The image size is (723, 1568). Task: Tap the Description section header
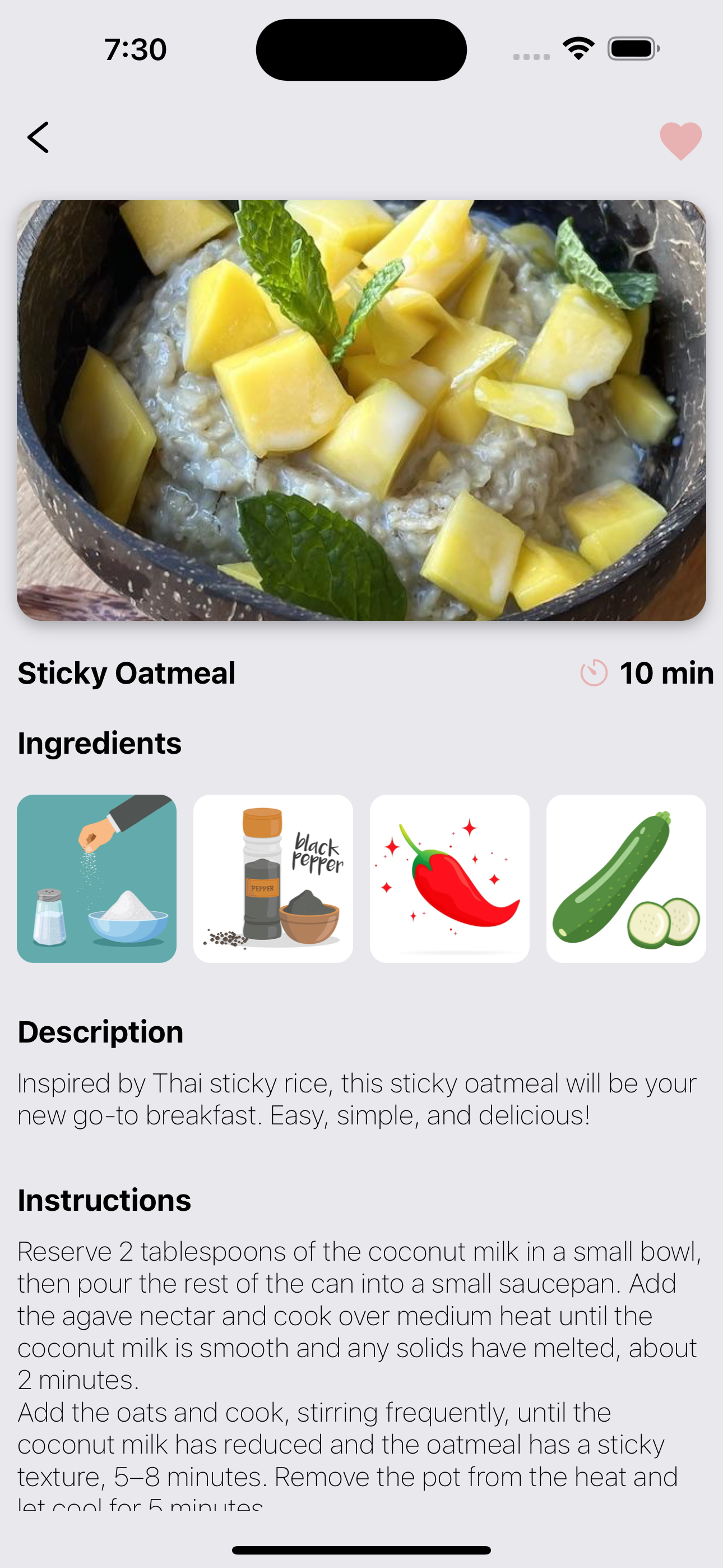coord(101,1032)
